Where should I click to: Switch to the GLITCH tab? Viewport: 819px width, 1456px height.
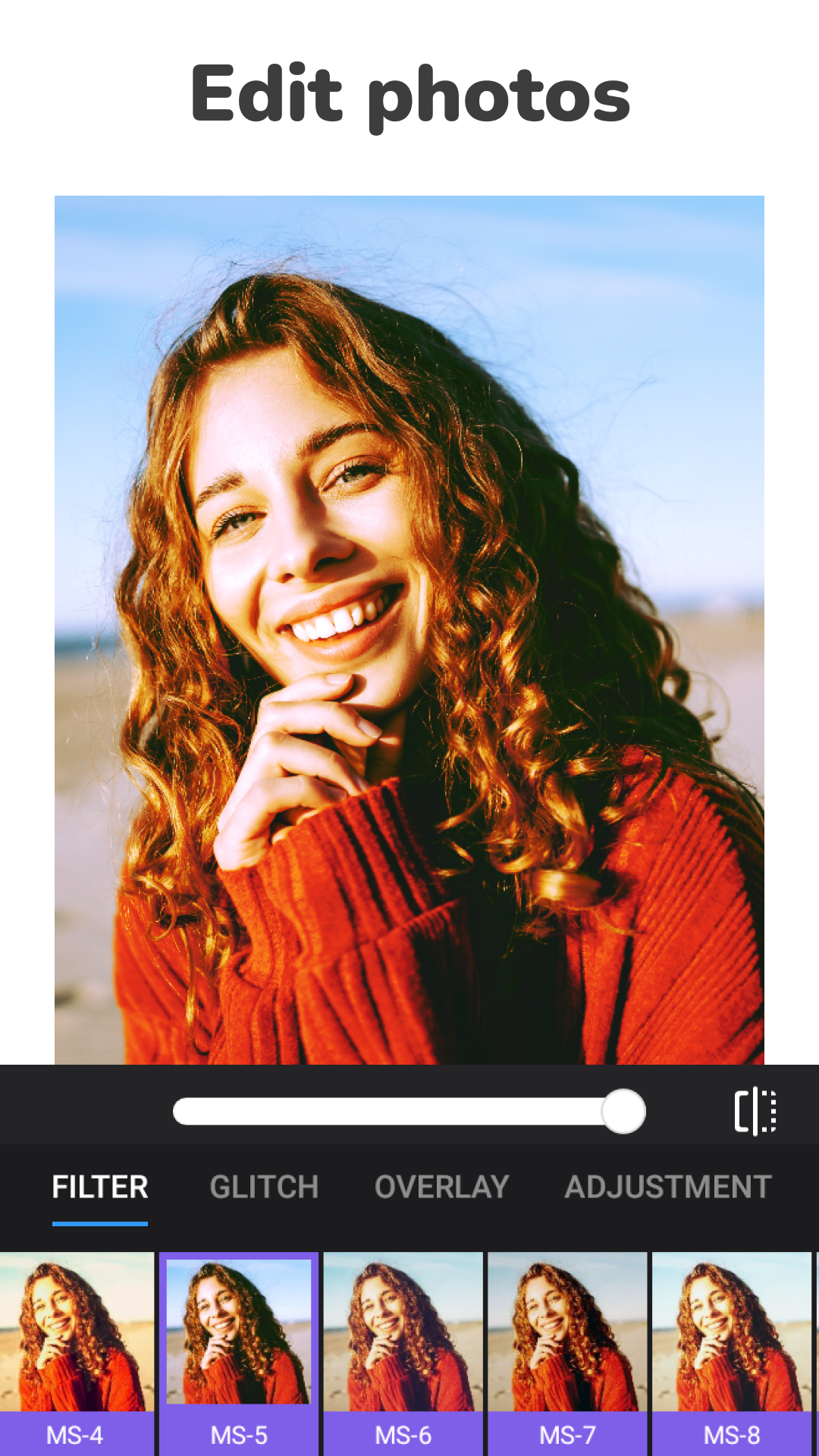264,1188
